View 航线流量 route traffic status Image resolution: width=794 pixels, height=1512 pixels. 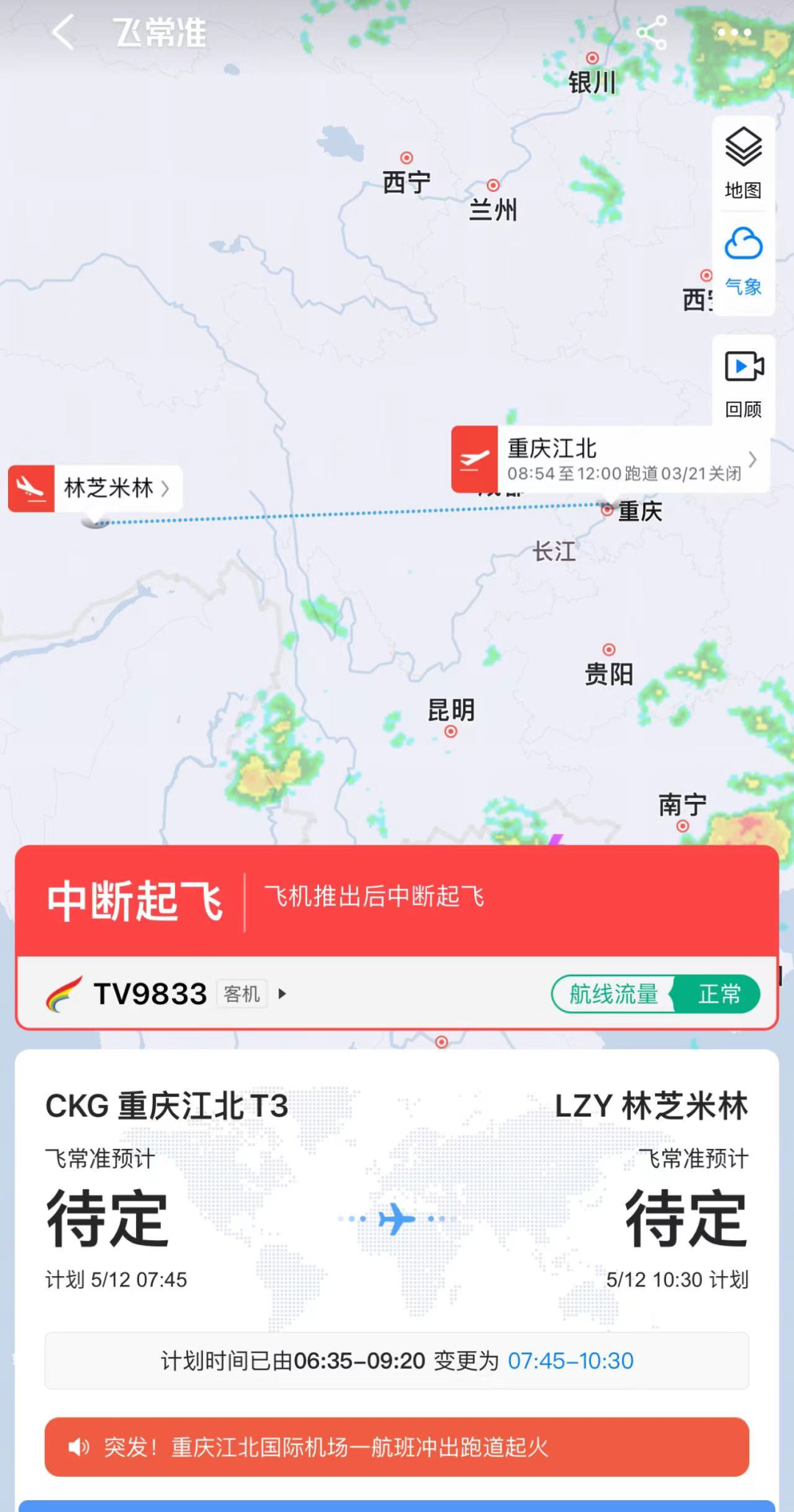click(655, 994)
